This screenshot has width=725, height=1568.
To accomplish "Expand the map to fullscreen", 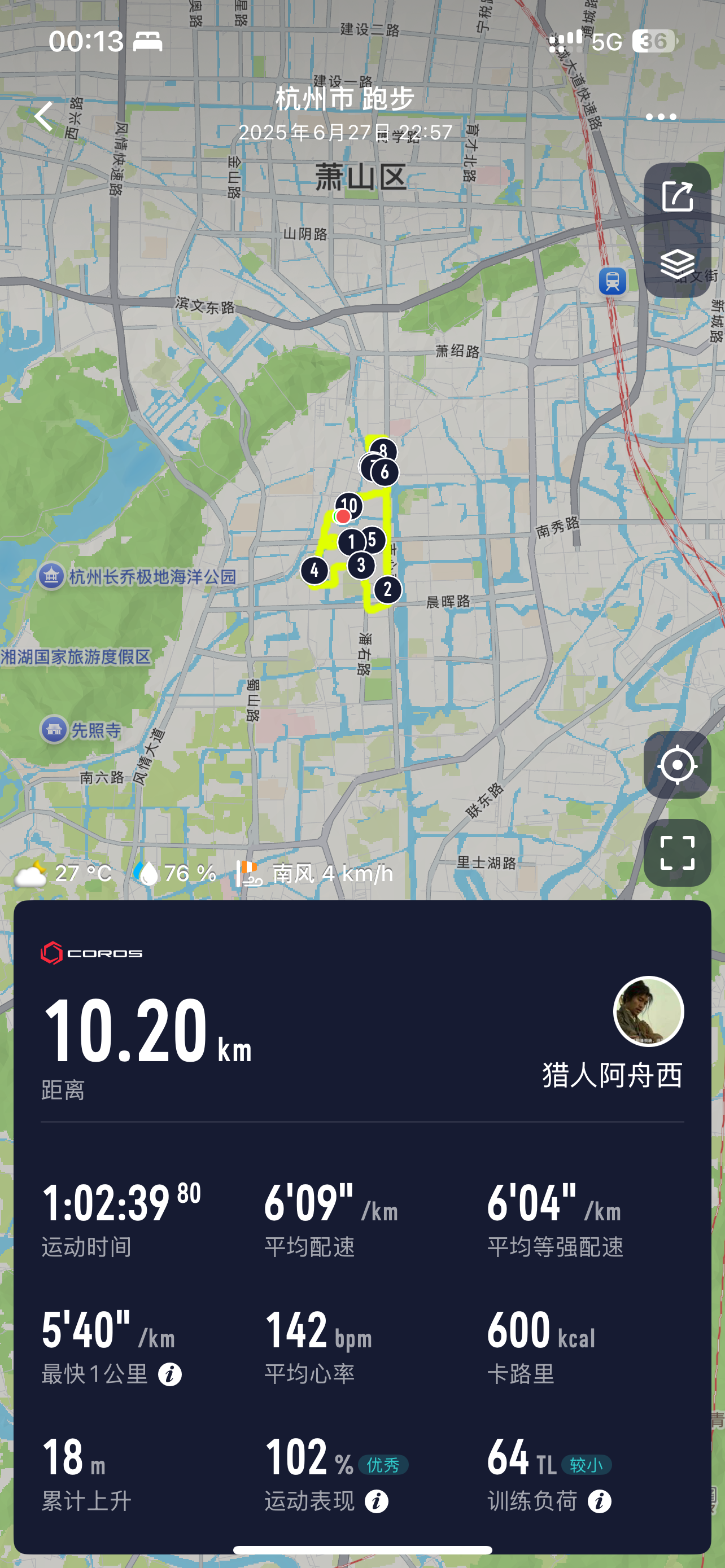I will pyautogui.click(x=677, y=852).
